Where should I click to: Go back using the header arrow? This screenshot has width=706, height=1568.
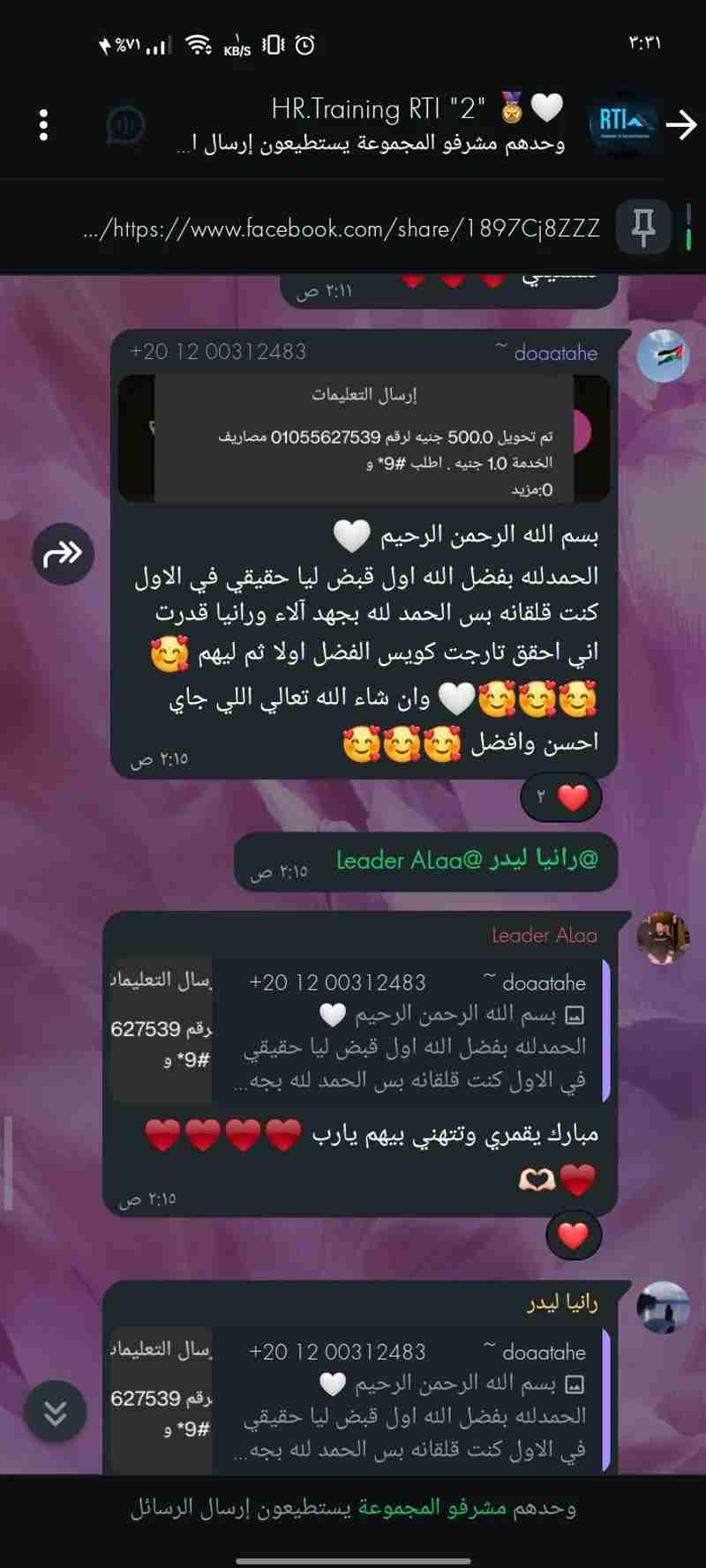point(680,125)
